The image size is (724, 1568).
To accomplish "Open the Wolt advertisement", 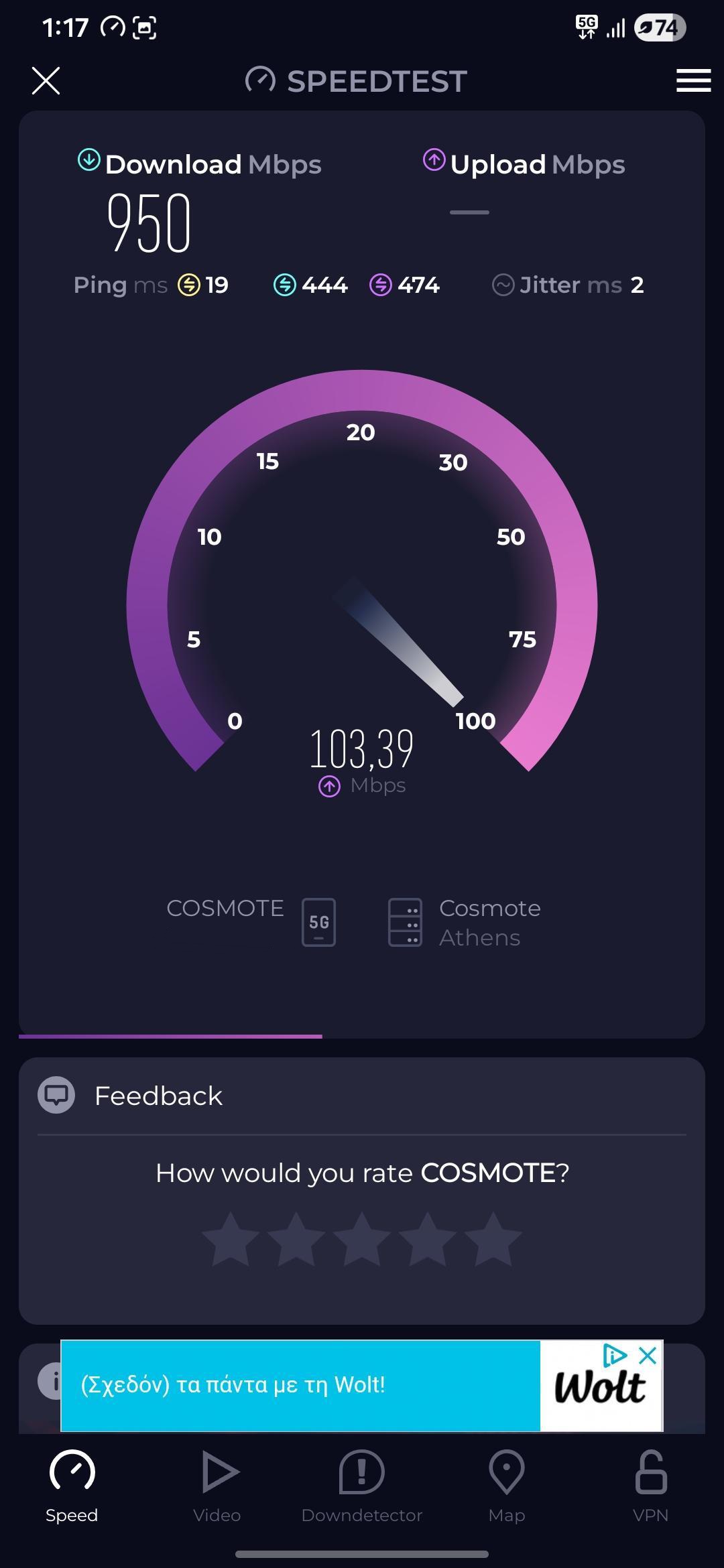I will [x=302, y=1385].
